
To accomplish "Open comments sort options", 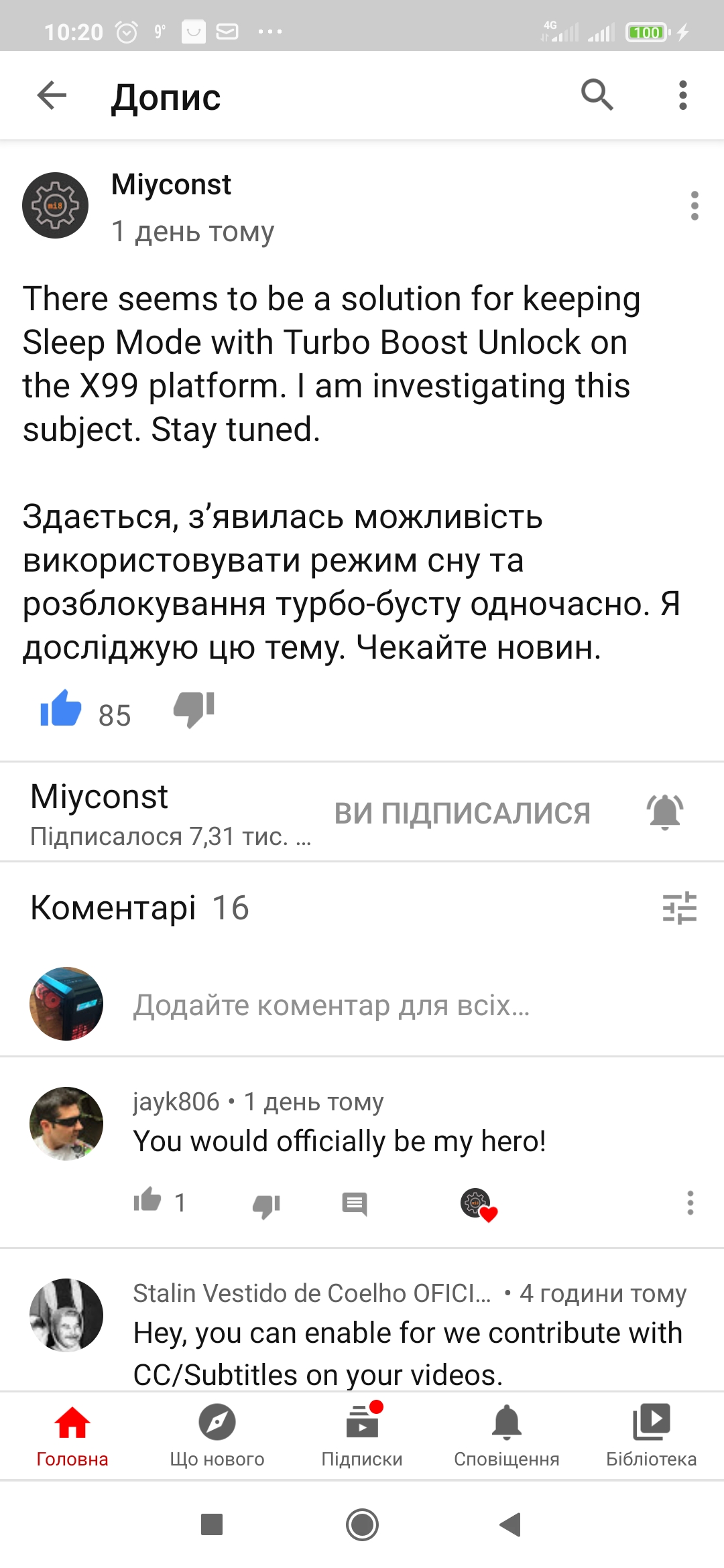I will pos(679,908).
